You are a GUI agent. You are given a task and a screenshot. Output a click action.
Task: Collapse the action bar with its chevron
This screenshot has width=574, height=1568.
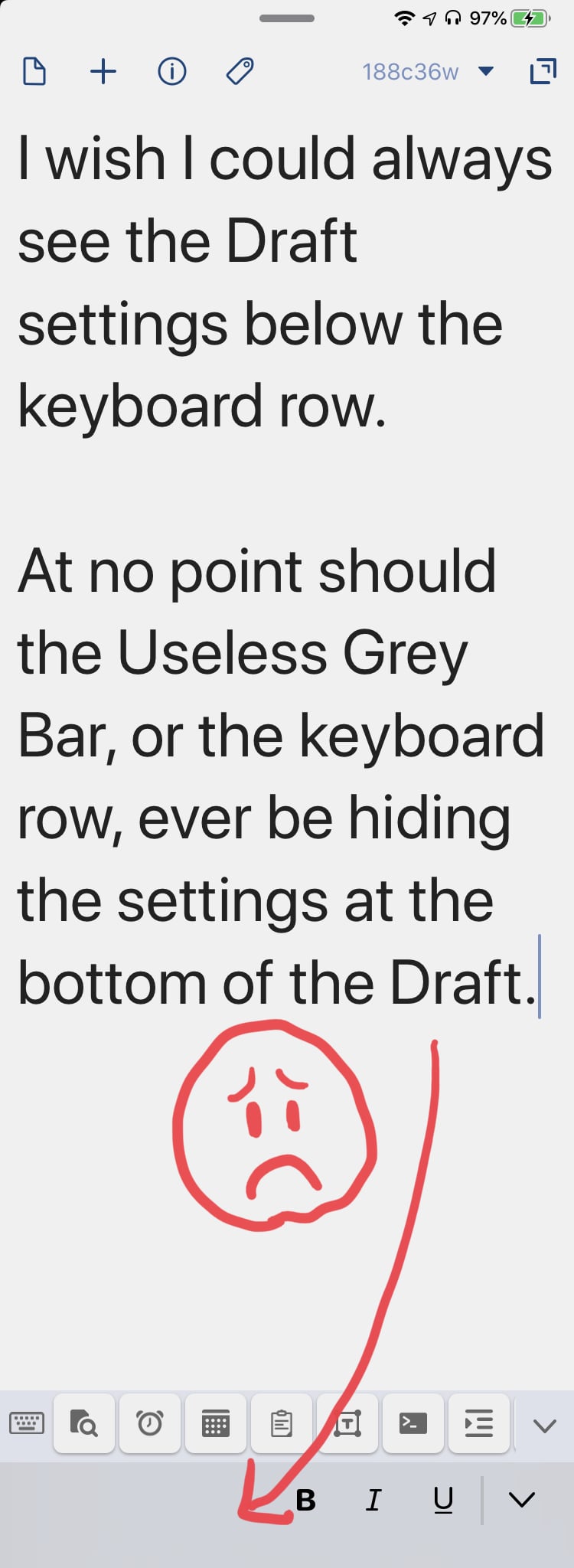pos(544,1426)
